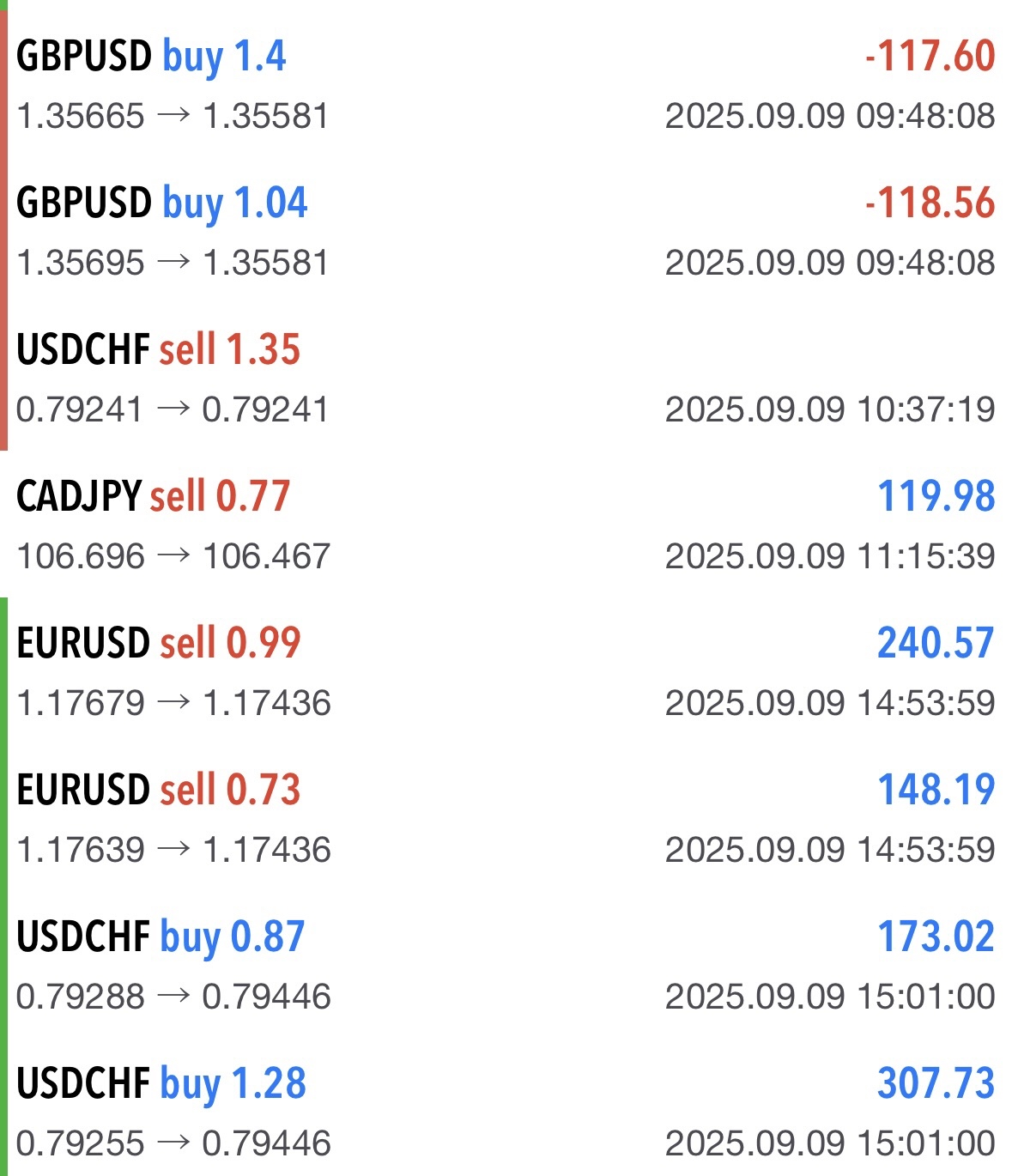This screenshot has height=1176, width=1012.
Task: Expand the GBPUSD buy 1.4 trade
Action: 506,84
